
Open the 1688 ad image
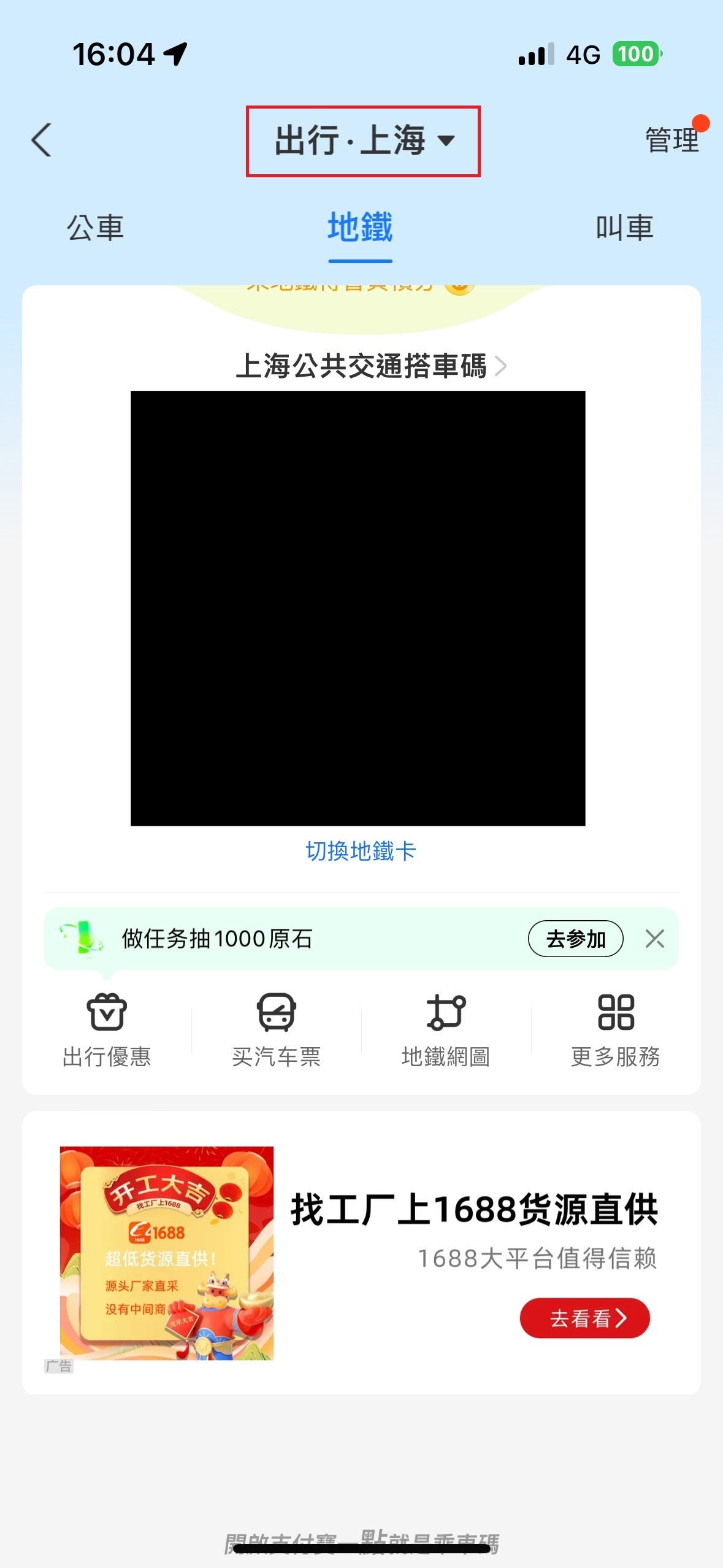pyautogui.click(x=167, y=1253)
